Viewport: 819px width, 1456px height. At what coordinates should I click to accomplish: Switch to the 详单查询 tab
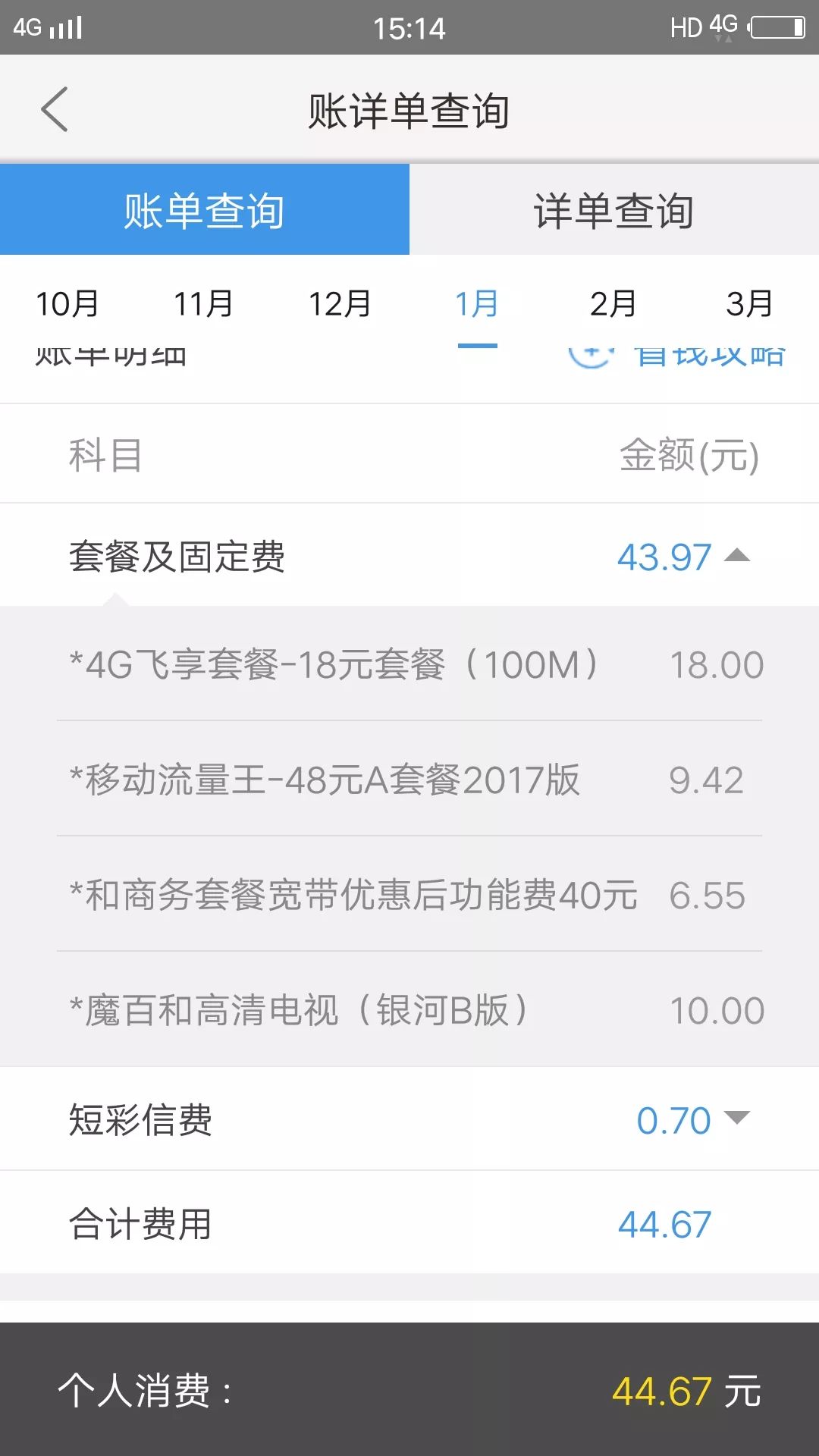(x=614, y=210)
